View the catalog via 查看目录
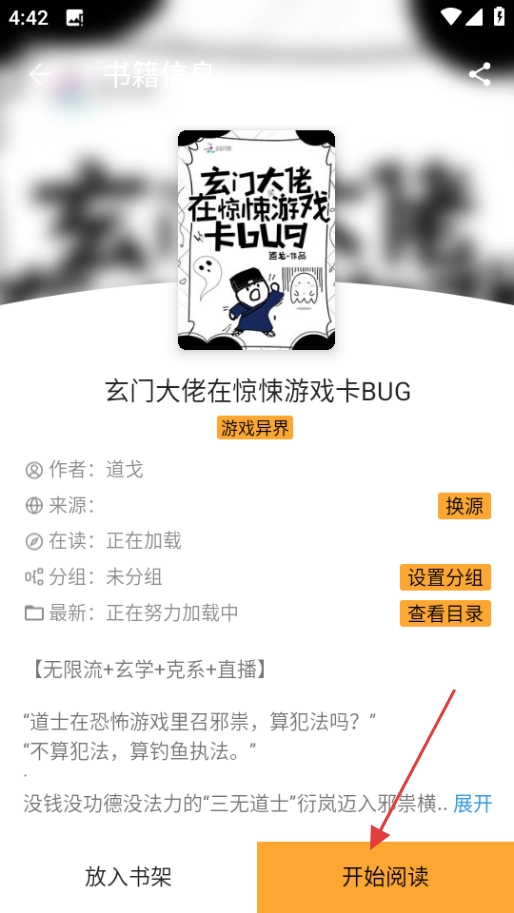 tap(445, 614)
